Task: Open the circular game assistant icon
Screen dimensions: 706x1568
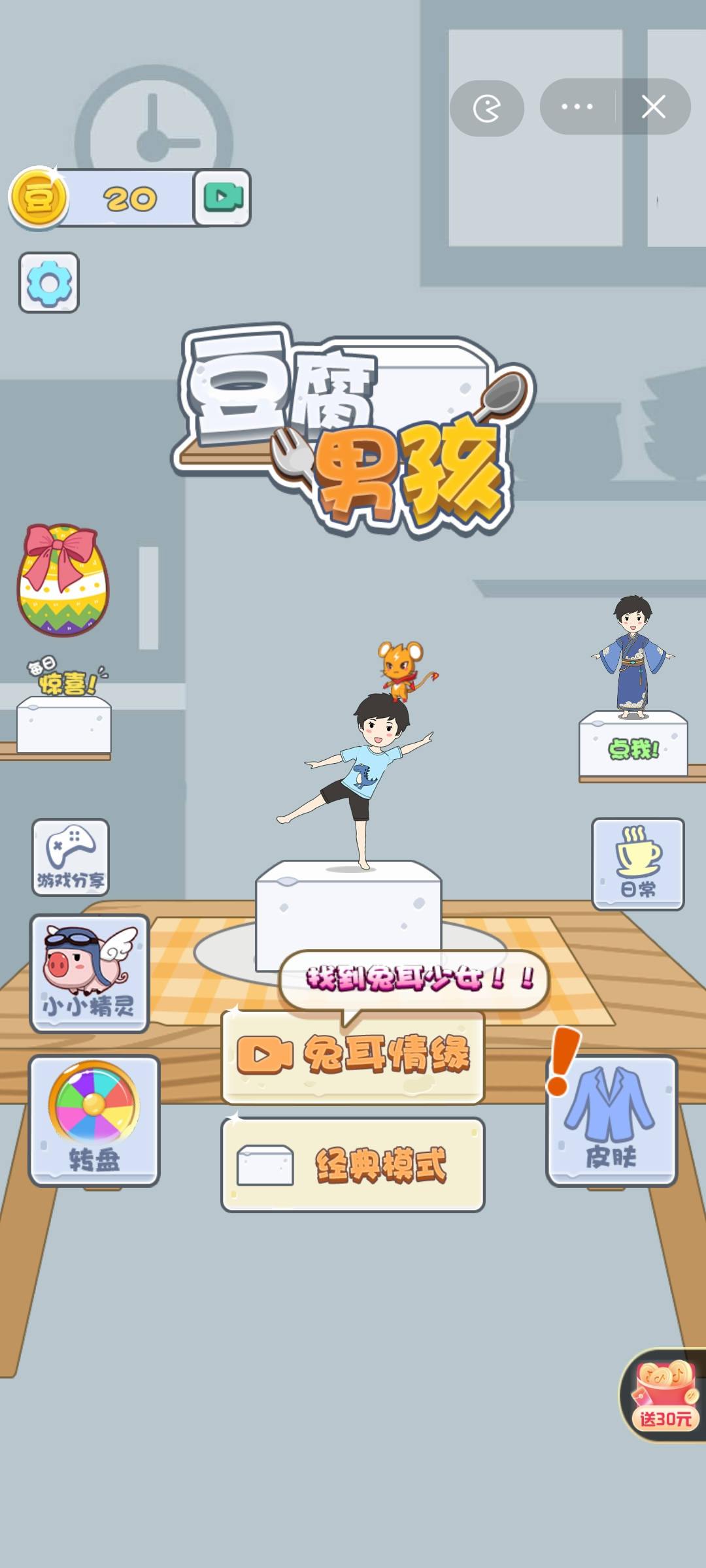Action: (x=486, y=108)
